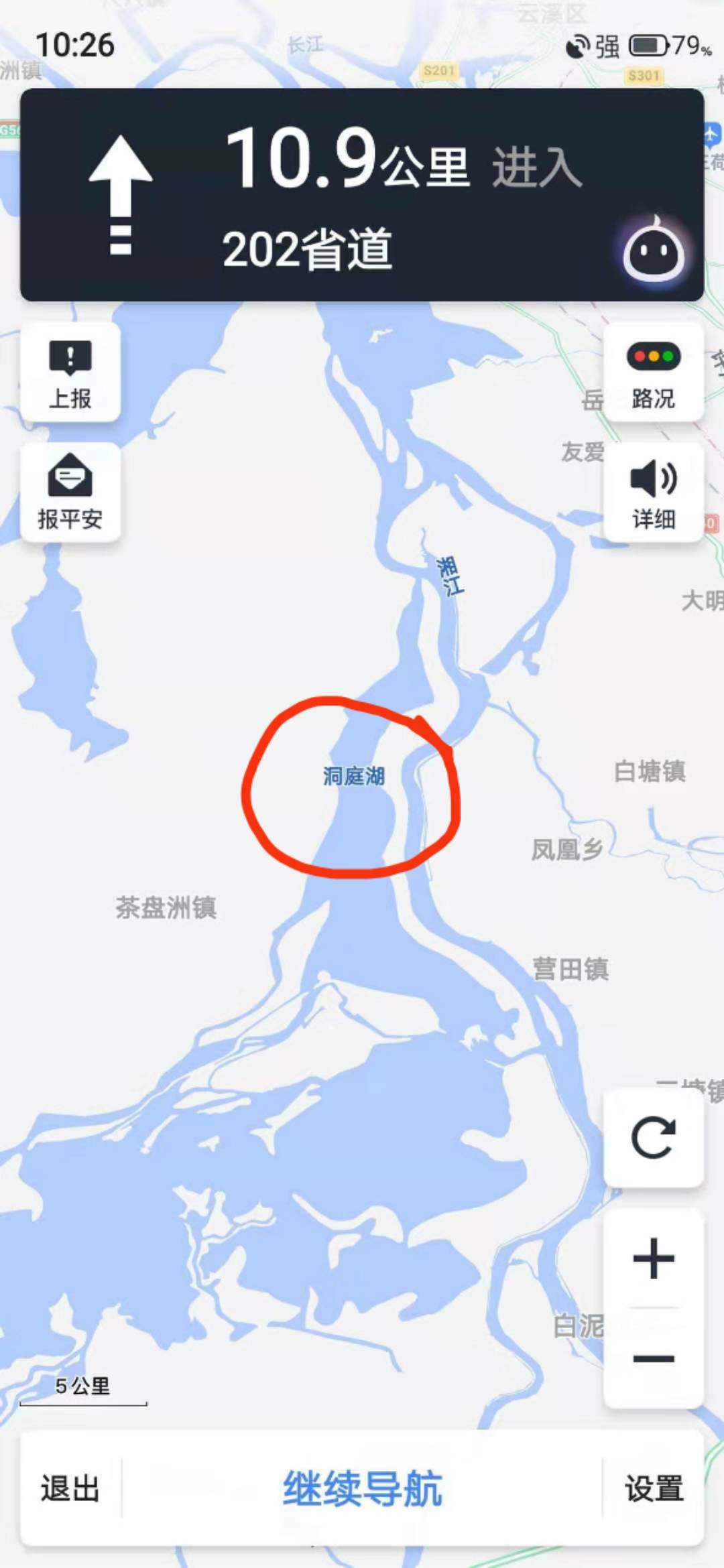Toggle 路况 traffic layer
Screen dimensions: 724x1568
click(x=653, y=373)
